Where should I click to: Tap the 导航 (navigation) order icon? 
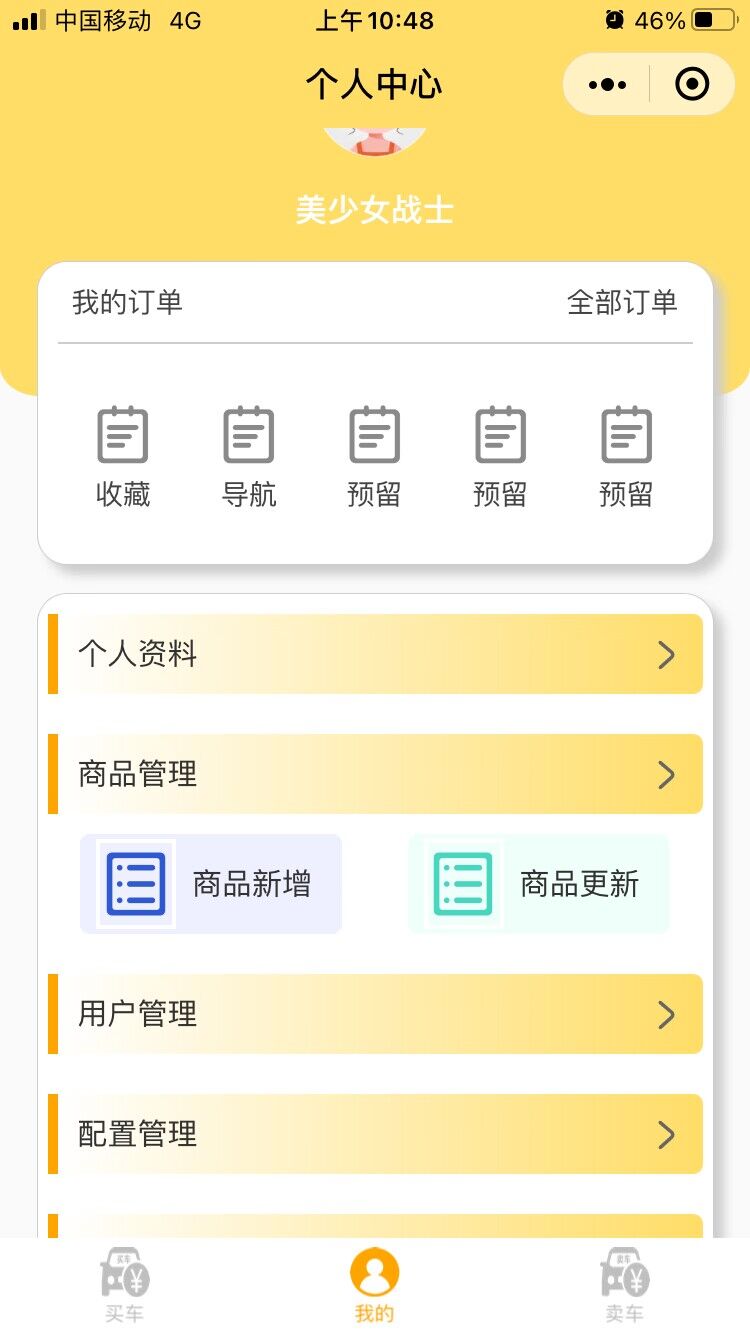248,435
